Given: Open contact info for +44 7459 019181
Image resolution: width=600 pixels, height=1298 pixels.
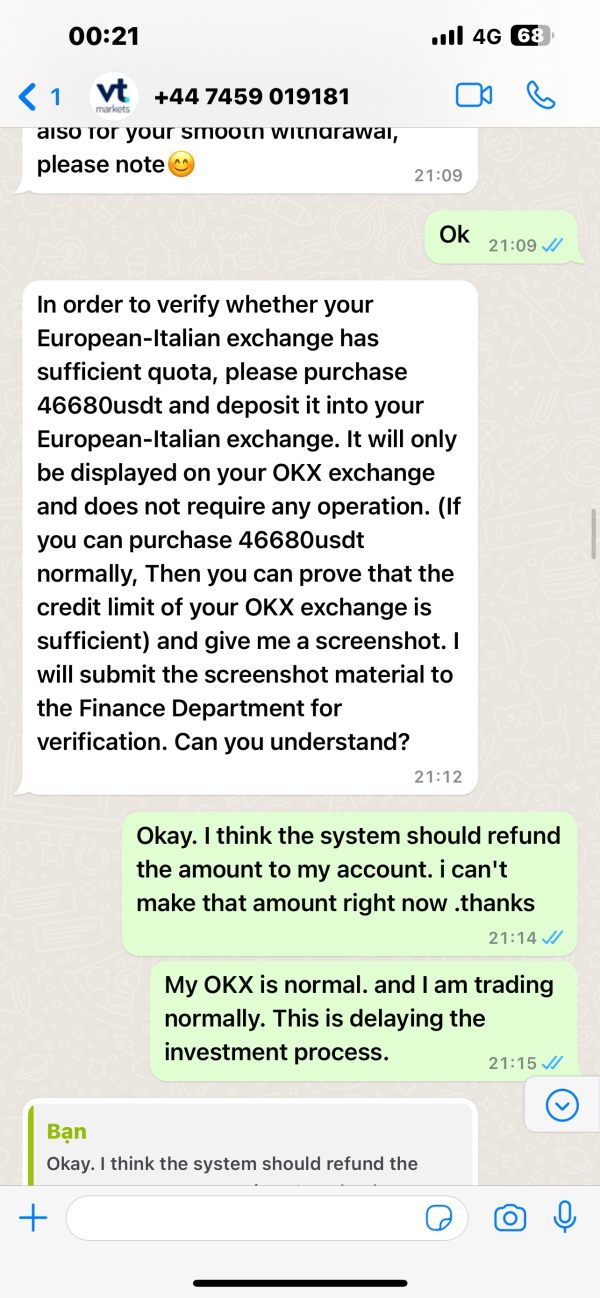Looking at the screenshot, I should click(x=252, y=96).
